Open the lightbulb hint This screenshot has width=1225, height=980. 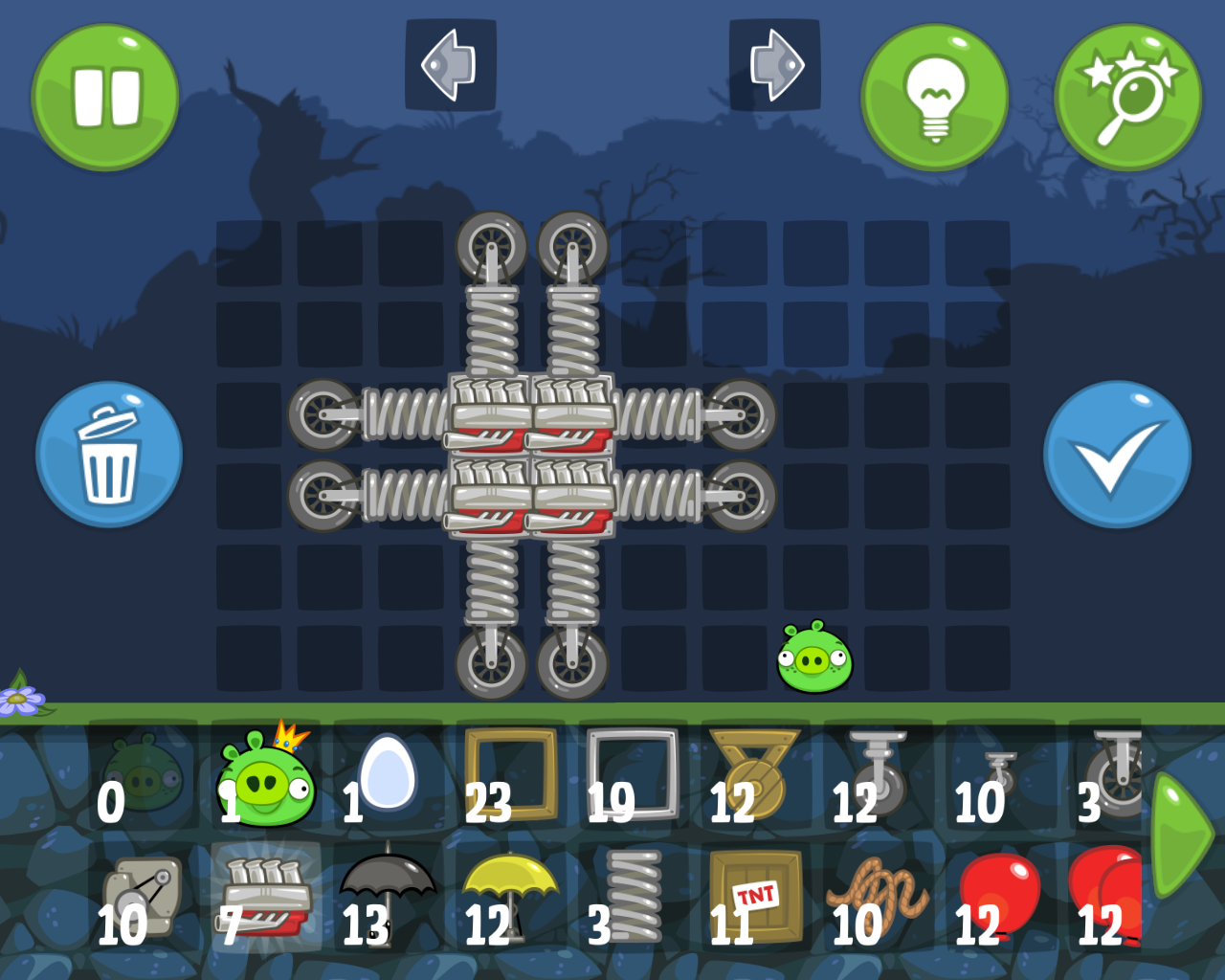(935, 98)
